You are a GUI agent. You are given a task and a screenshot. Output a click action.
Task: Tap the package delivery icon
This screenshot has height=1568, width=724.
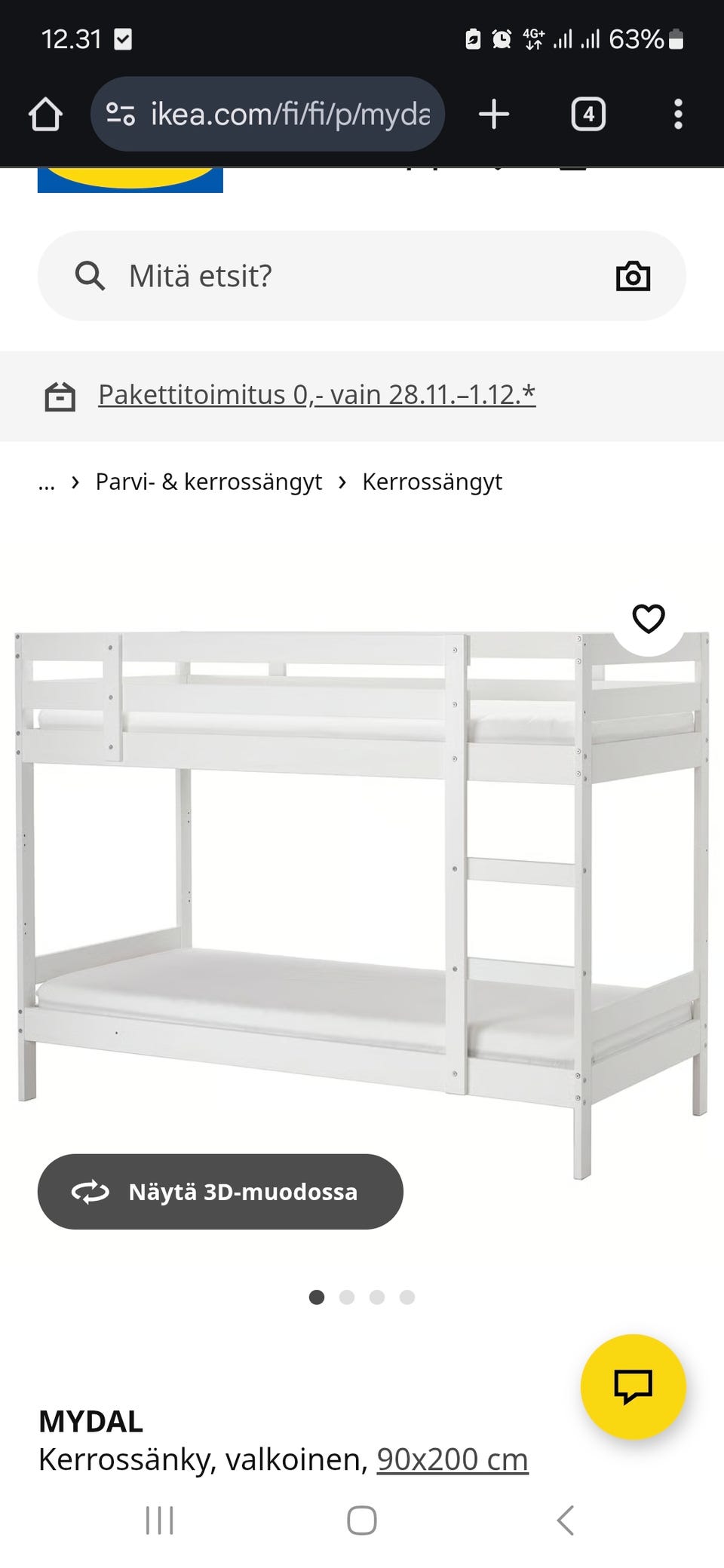(61, 394)
